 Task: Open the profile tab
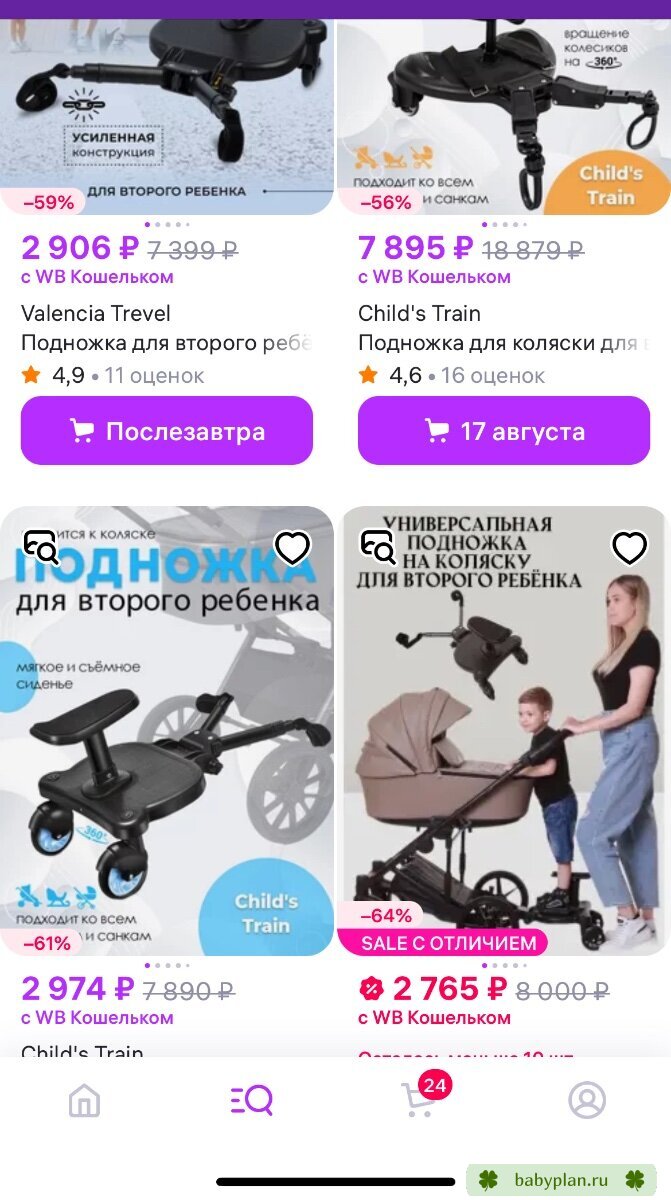(x=587, y=1100)
